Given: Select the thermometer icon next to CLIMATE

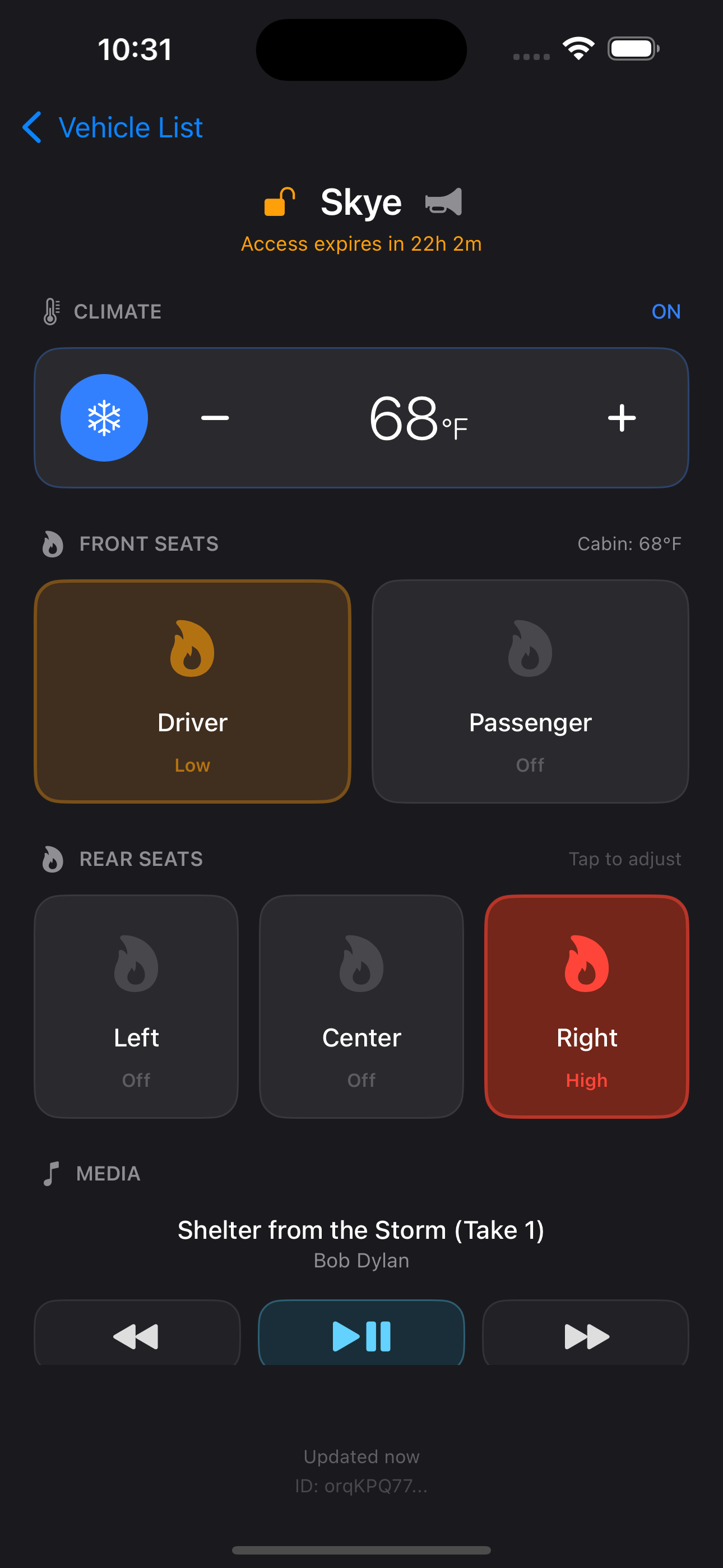Looking at the screenshot, I should point(51,311).
